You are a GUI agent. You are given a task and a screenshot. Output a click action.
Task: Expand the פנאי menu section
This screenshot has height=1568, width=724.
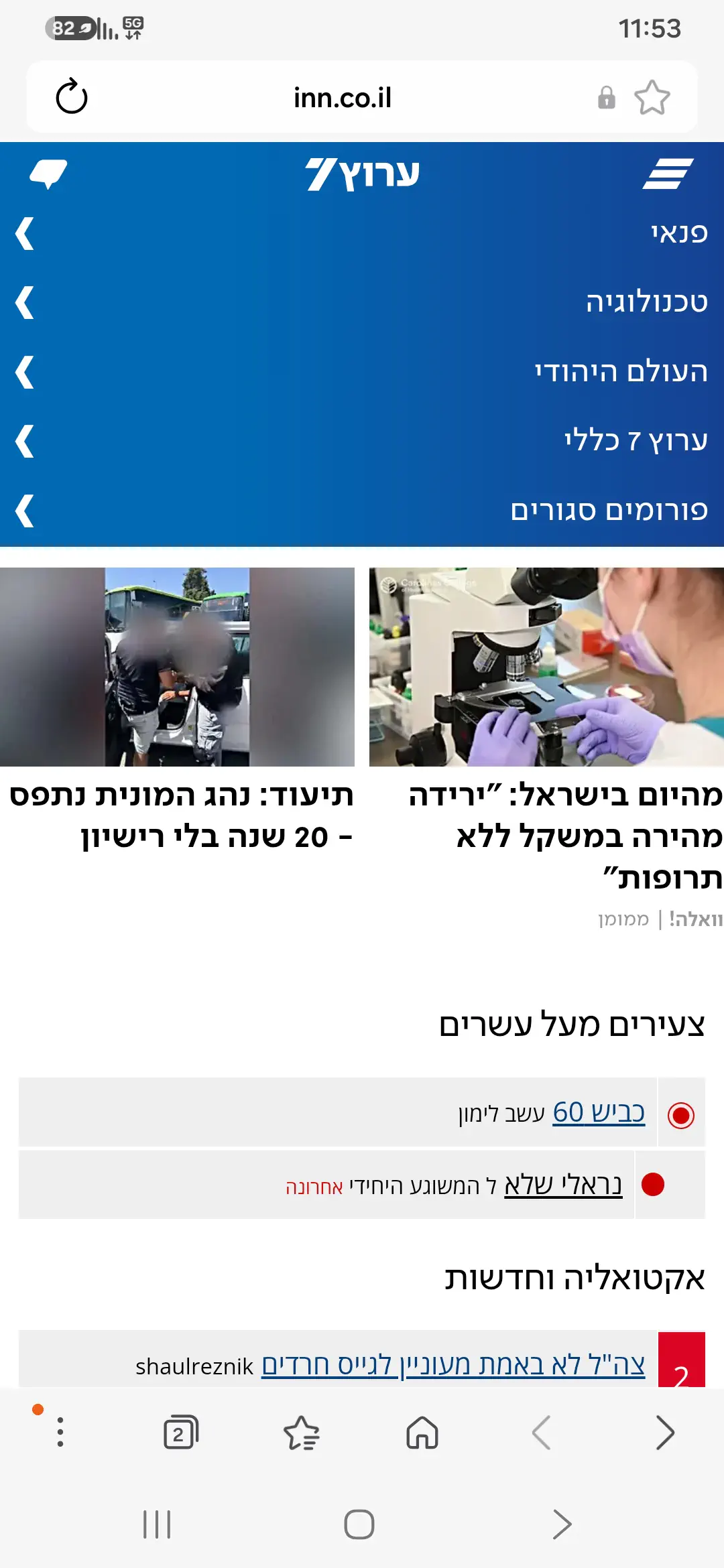362,233
